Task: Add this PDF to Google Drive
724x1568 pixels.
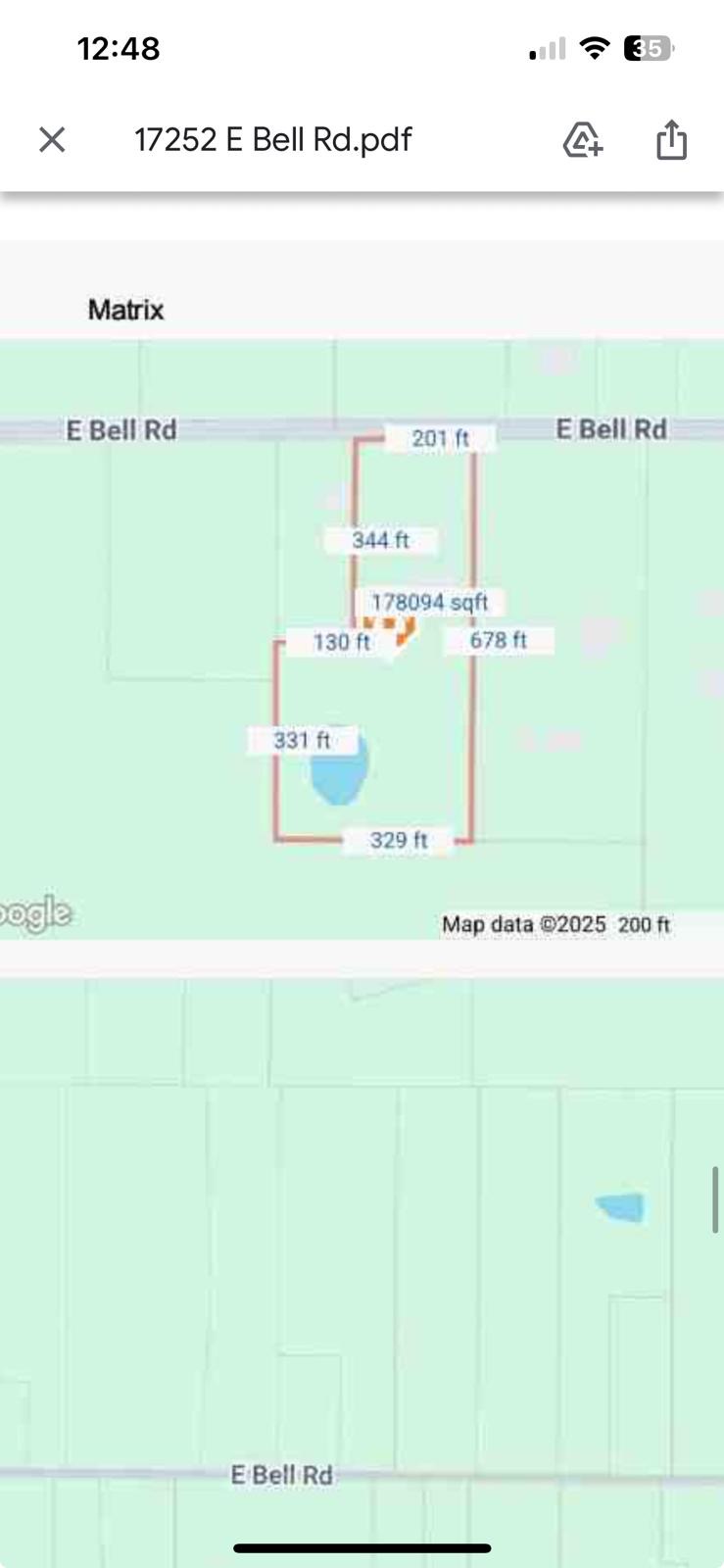Action: pyautogui.click(x=582, y=140)
